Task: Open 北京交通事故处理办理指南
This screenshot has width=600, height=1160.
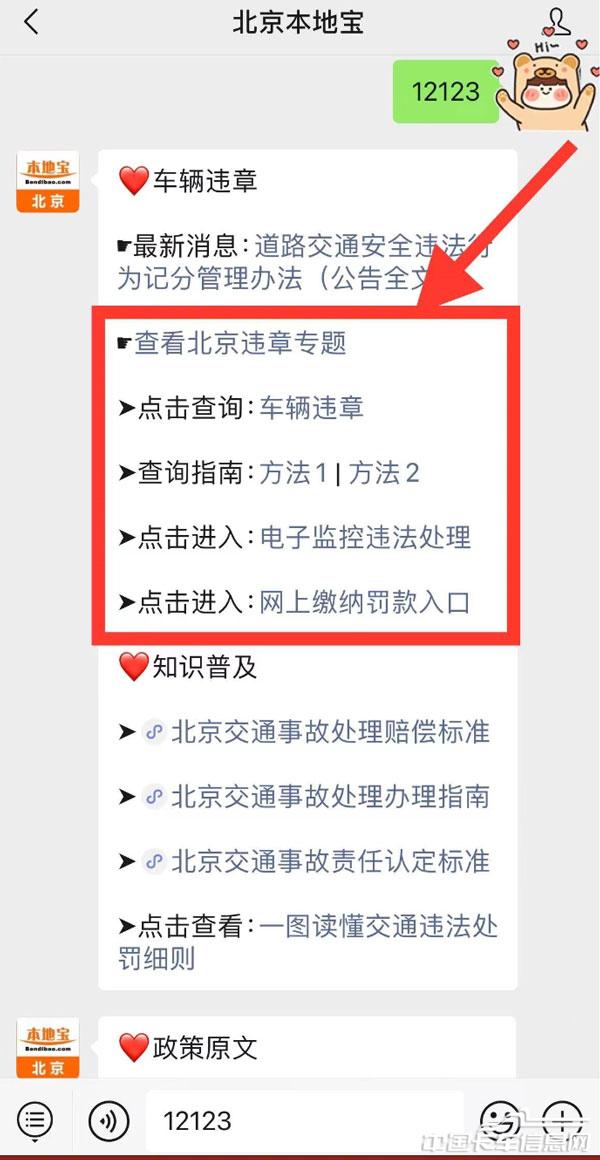Action: (330, 797)
